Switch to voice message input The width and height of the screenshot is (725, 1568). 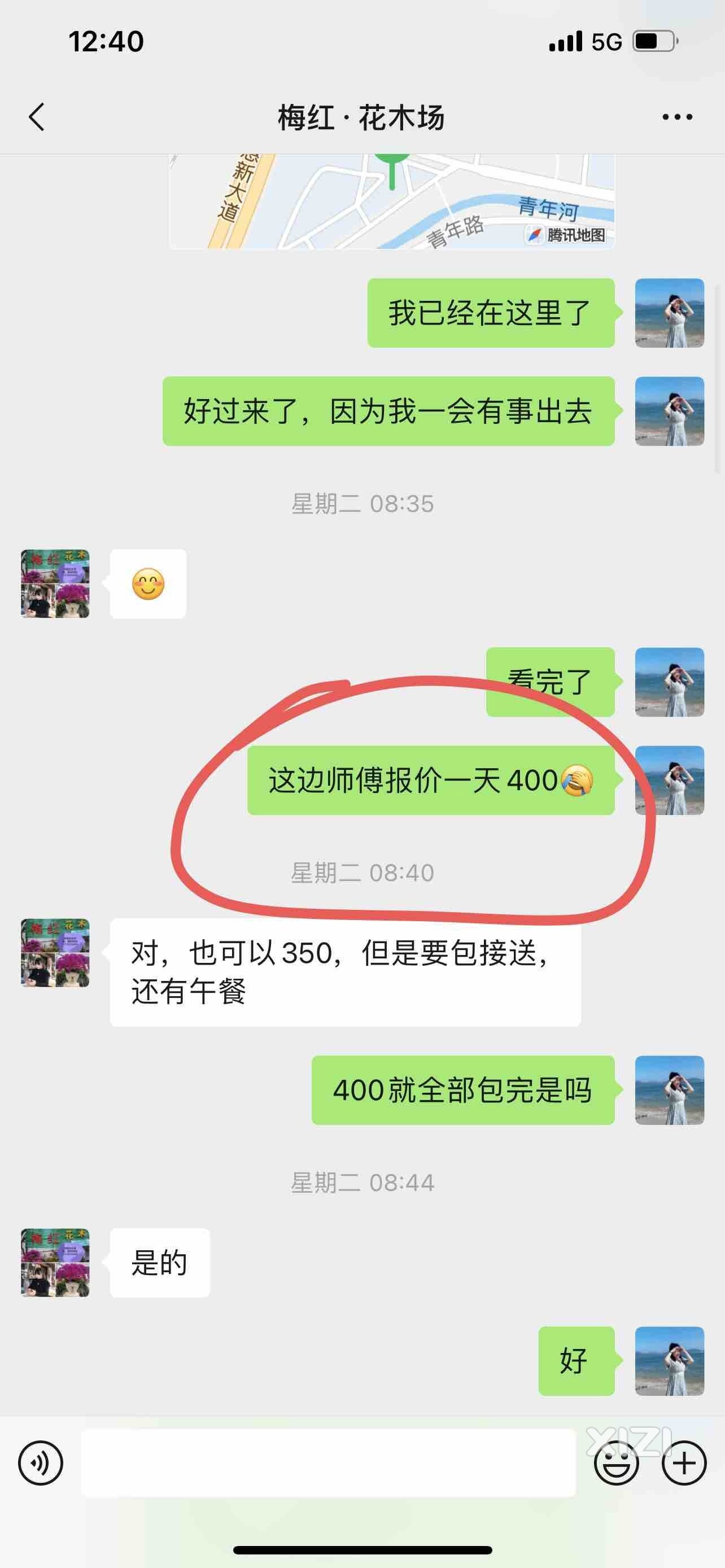click(x=40, y=1462)
